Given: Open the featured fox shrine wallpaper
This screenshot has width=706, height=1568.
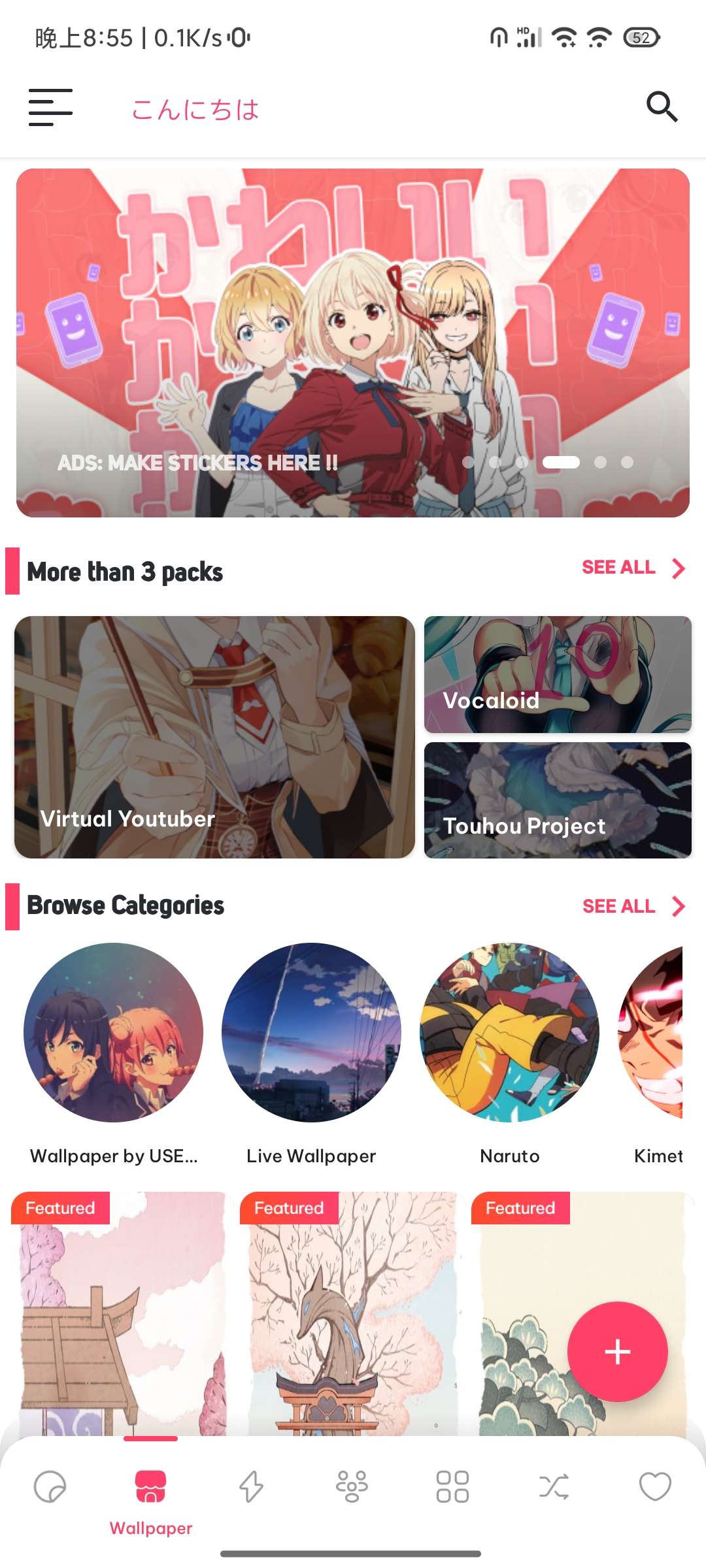Looking at the screenshot, I should coord(352,1313).
